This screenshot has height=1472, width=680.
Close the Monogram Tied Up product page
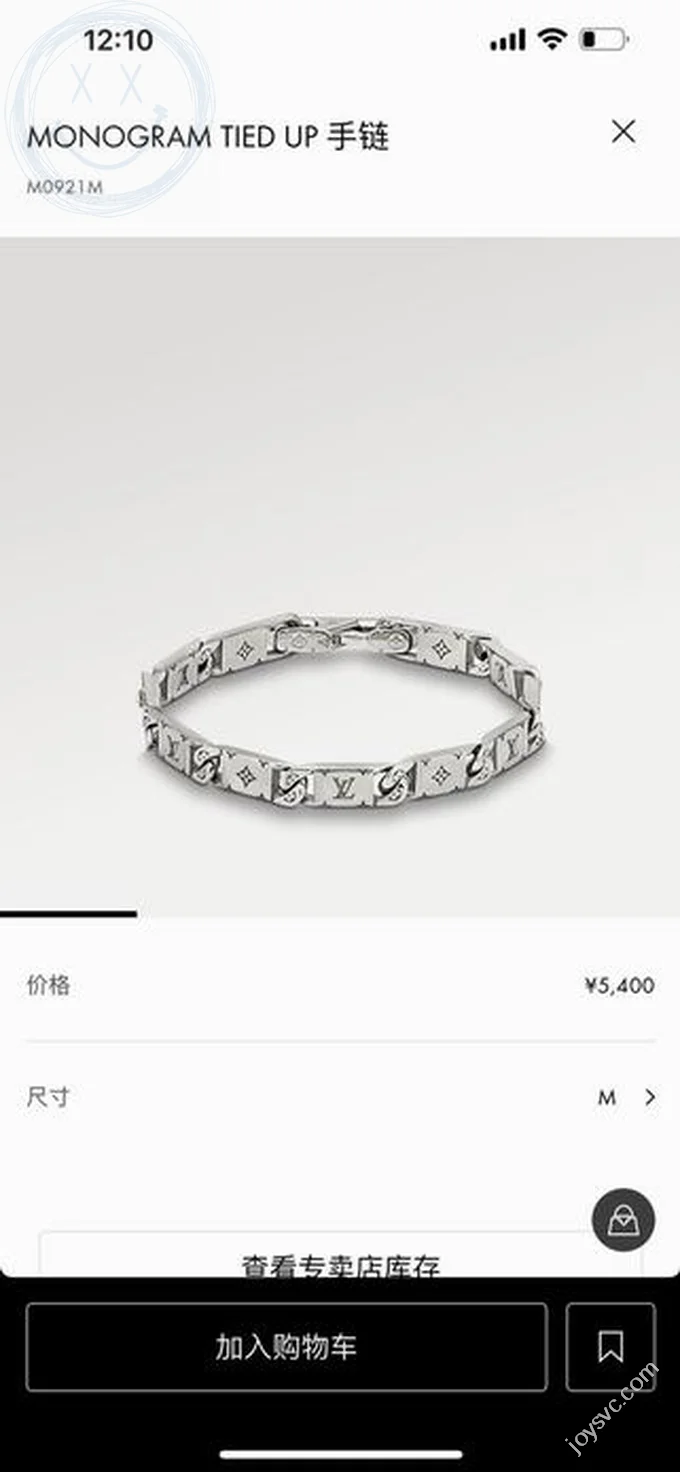[623, 132]
